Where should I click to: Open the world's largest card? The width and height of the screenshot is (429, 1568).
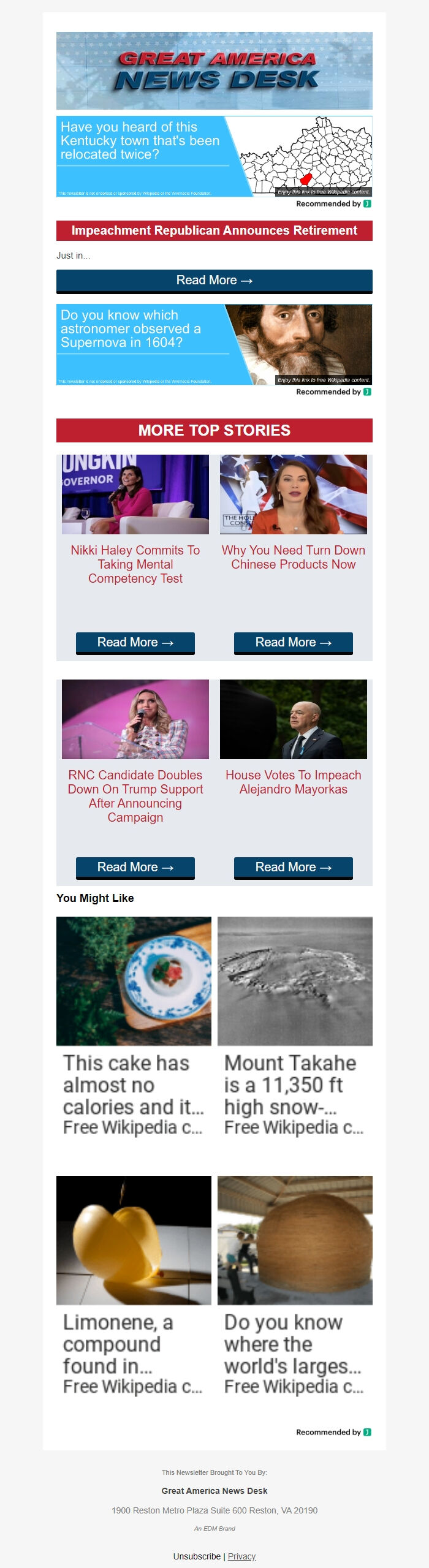pyautogui.click(x=295, y=1286)
